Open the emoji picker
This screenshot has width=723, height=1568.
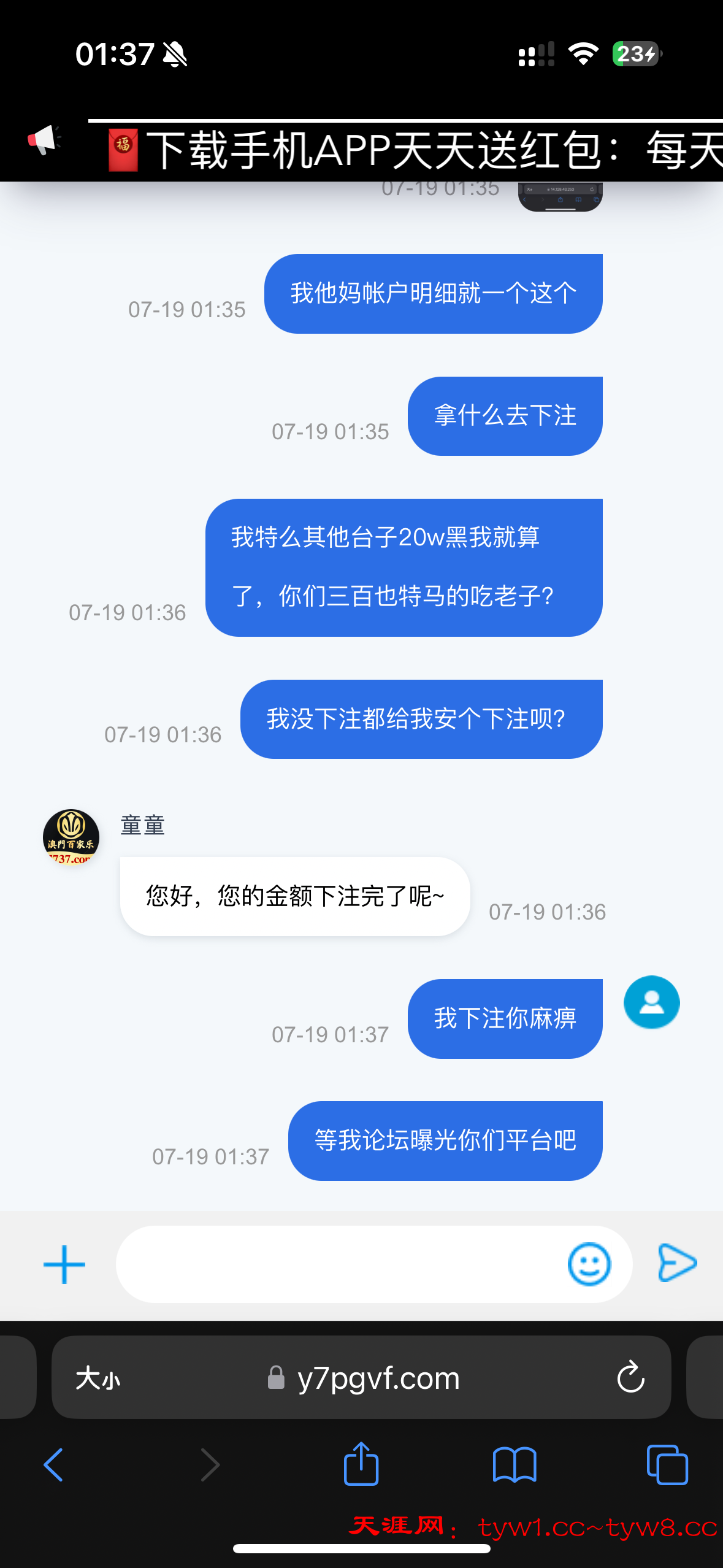tap(589, 1265)
